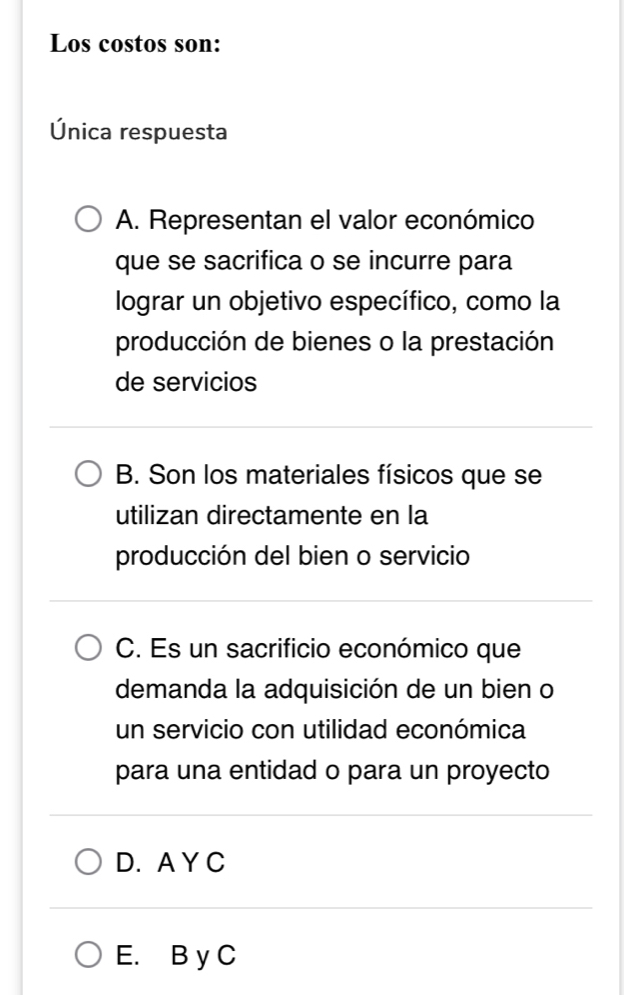Screen dimensions: 624x995
Task: Select option A about sacrificed economic value
Action: tap(90, 220)
